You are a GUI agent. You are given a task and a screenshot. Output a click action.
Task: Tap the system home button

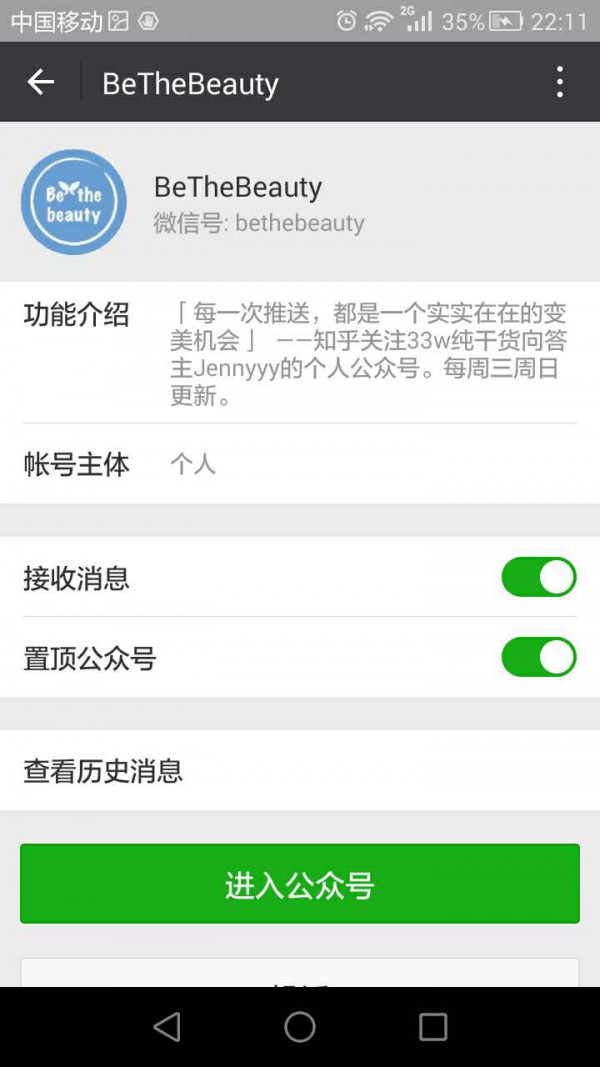pyautogui.click(x=300, y=1026)
